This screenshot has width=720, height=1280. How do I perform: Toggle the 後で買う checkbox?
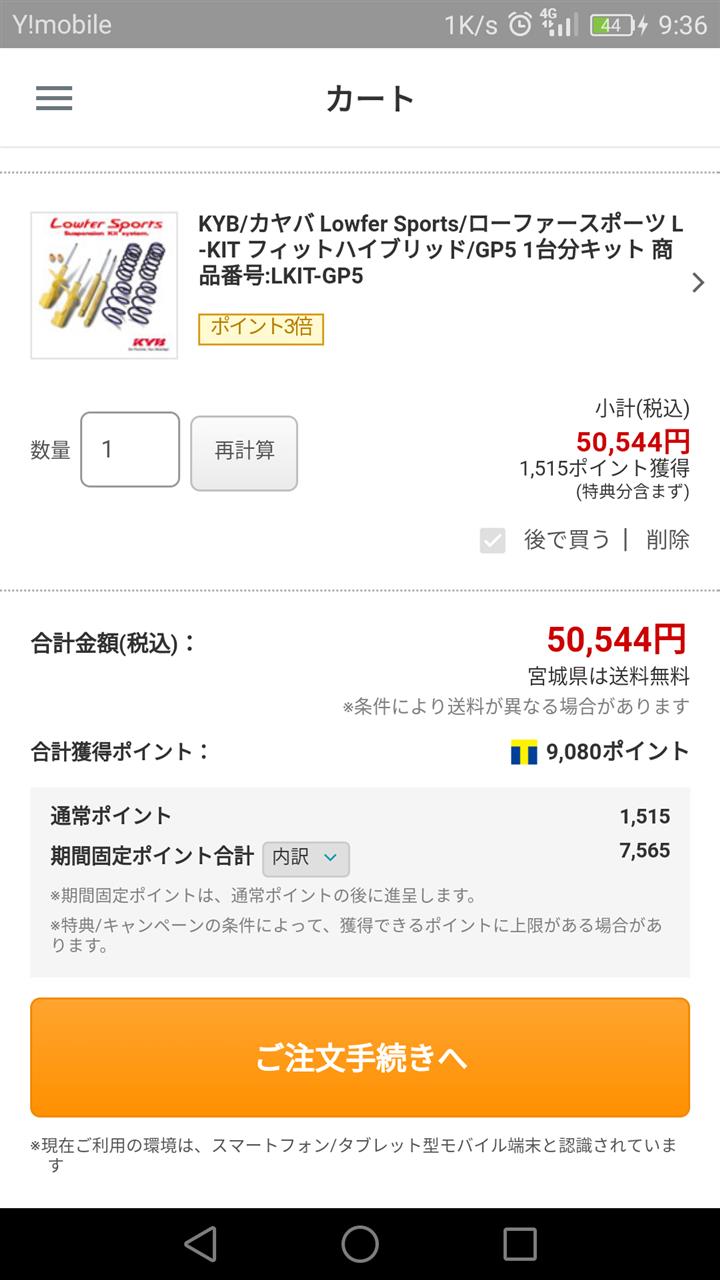[x=493, y=541]
